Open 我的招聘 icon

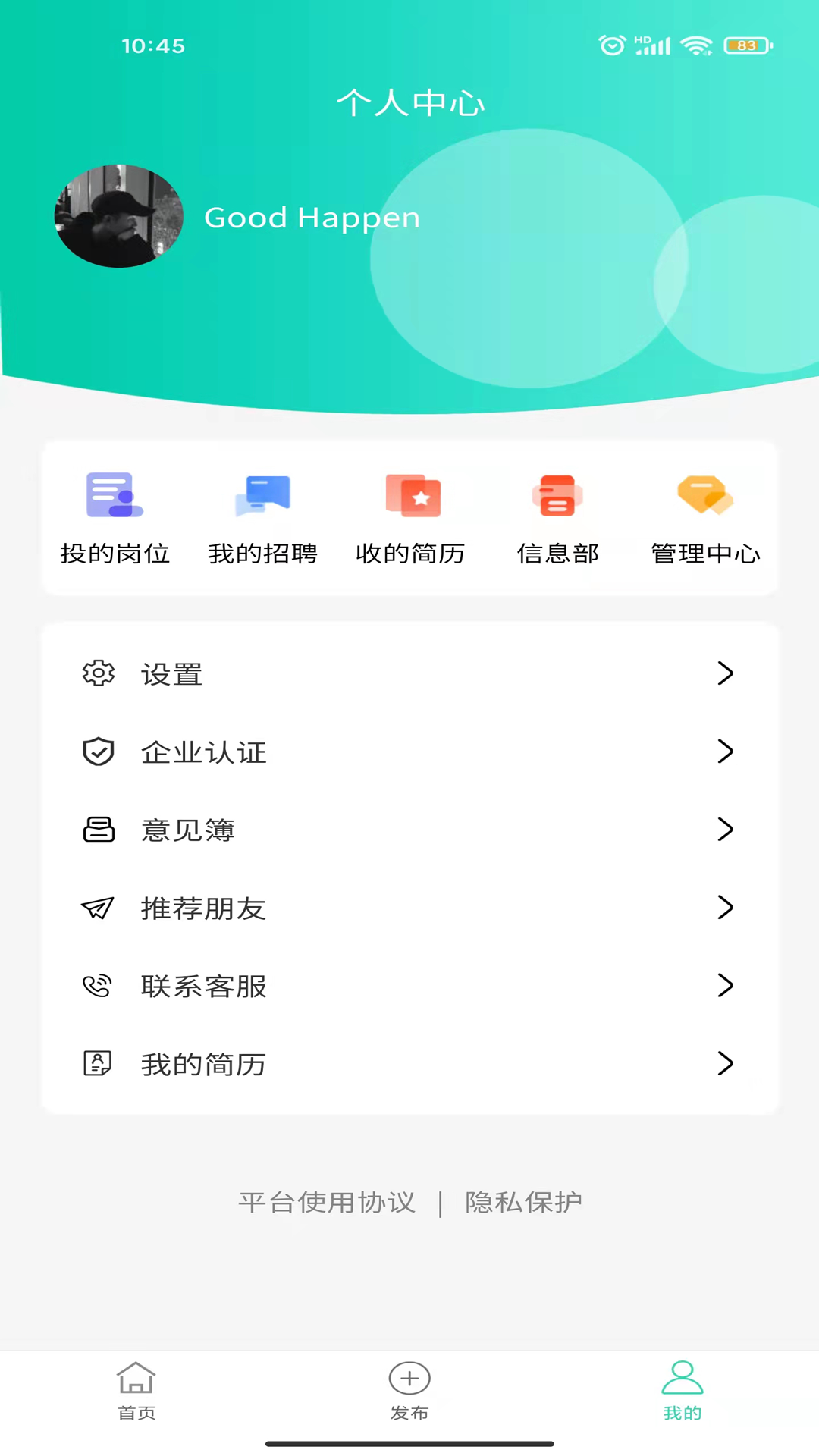[262, 496]
